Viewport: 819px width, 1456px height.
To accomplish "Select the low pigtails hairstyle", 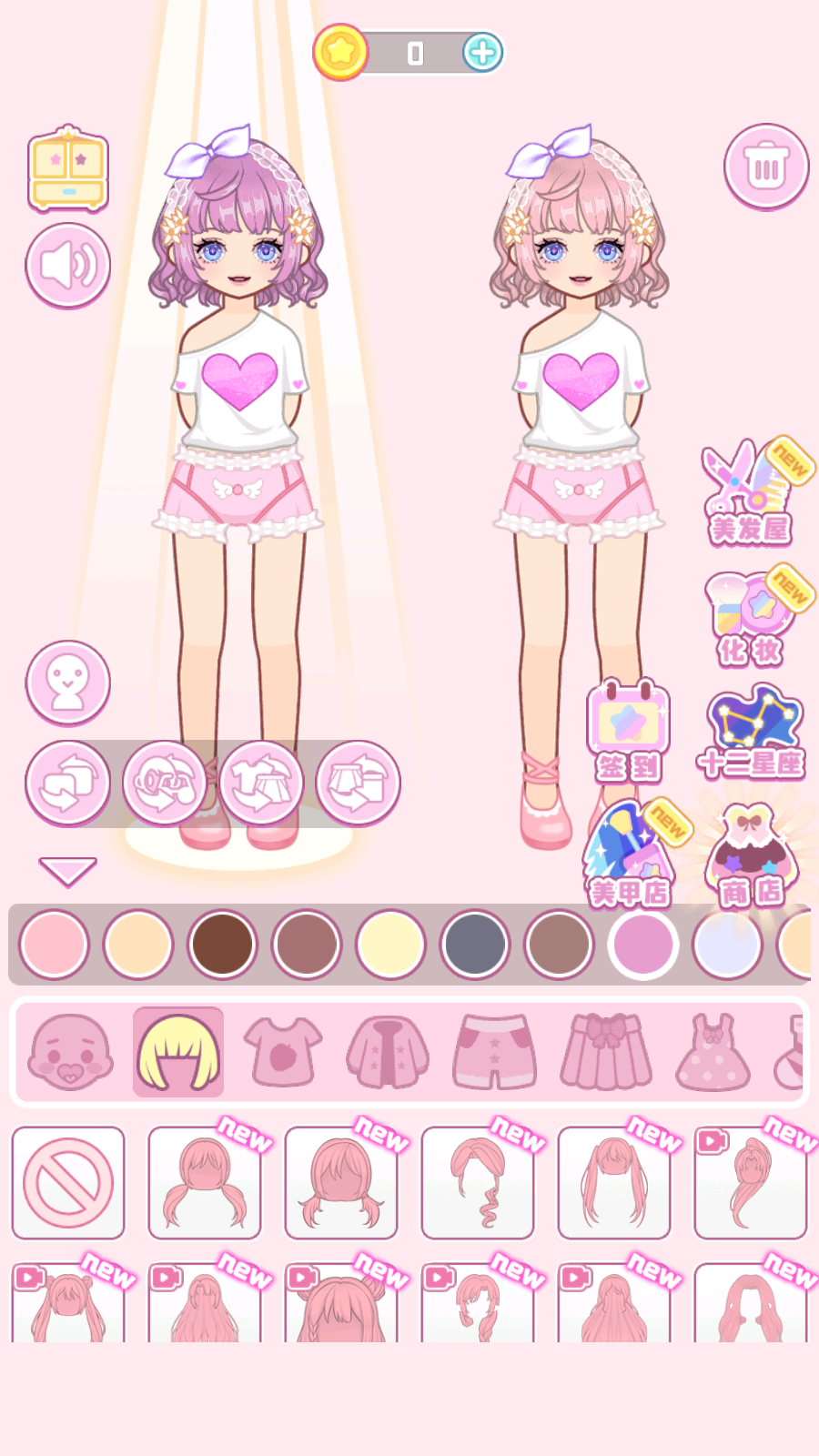I will click(x=205, y=1183).
